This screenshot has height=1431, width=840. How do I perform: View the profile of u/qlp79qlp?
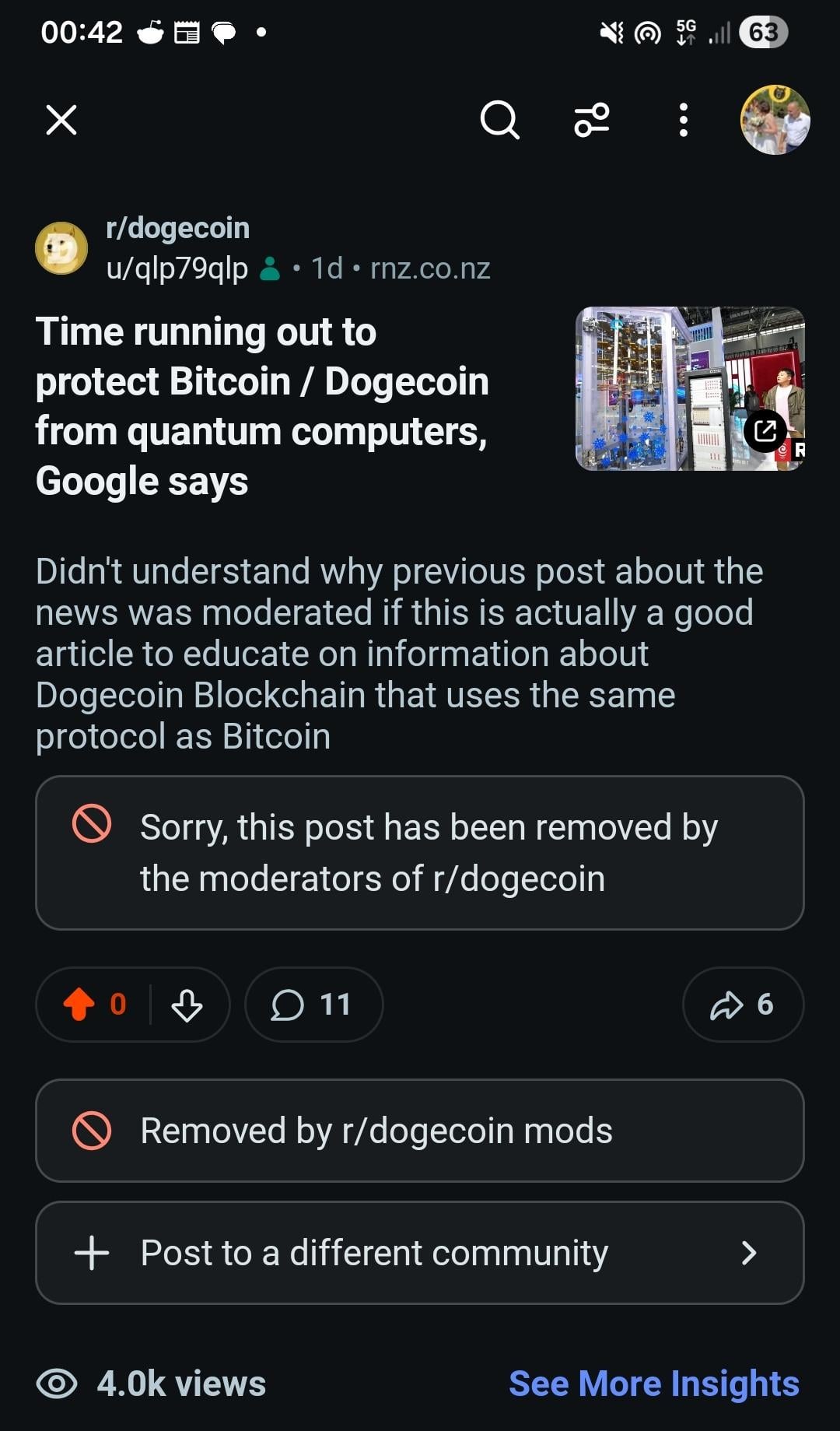177,268
